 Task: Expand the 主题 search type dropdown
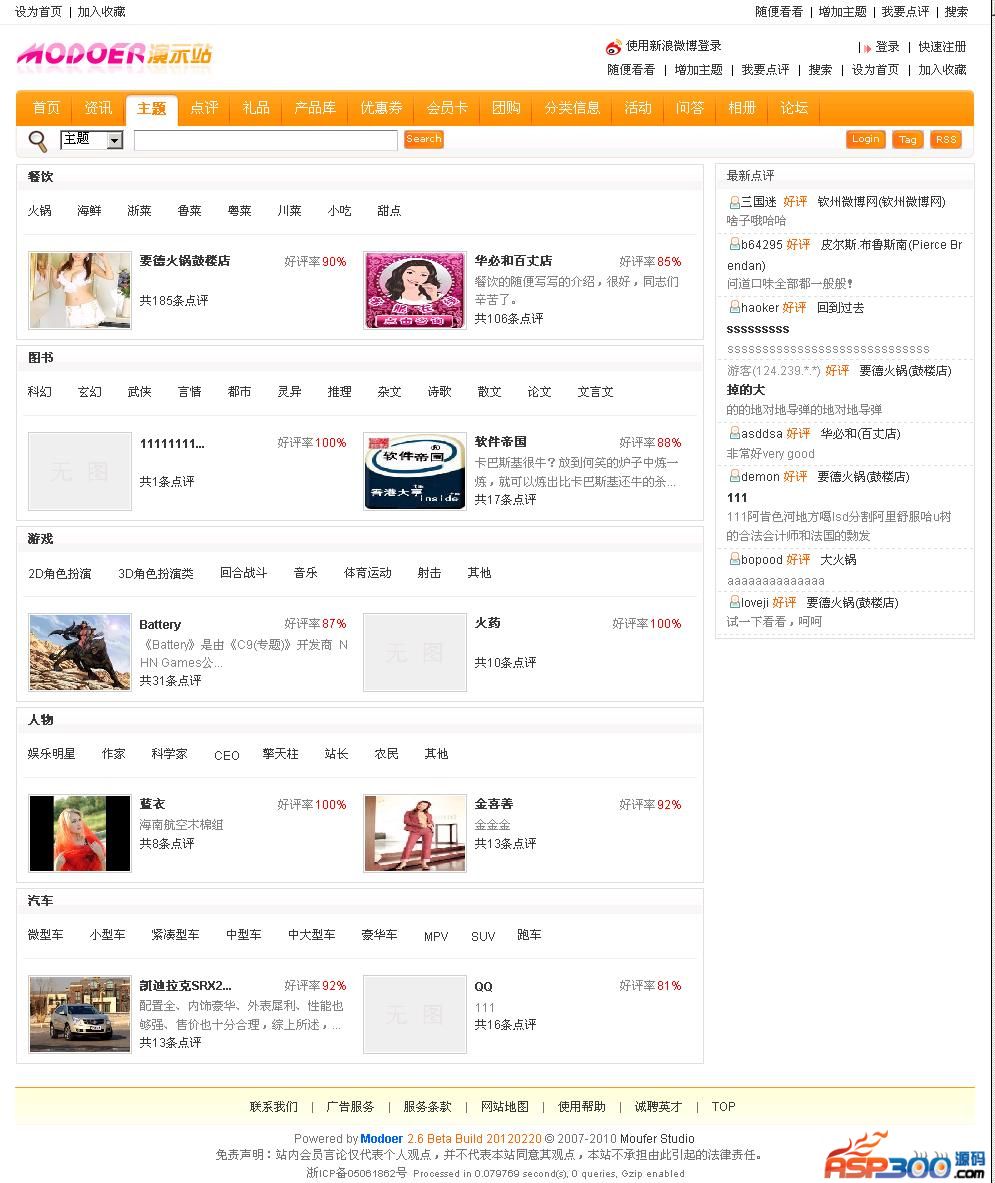(114, 140)
